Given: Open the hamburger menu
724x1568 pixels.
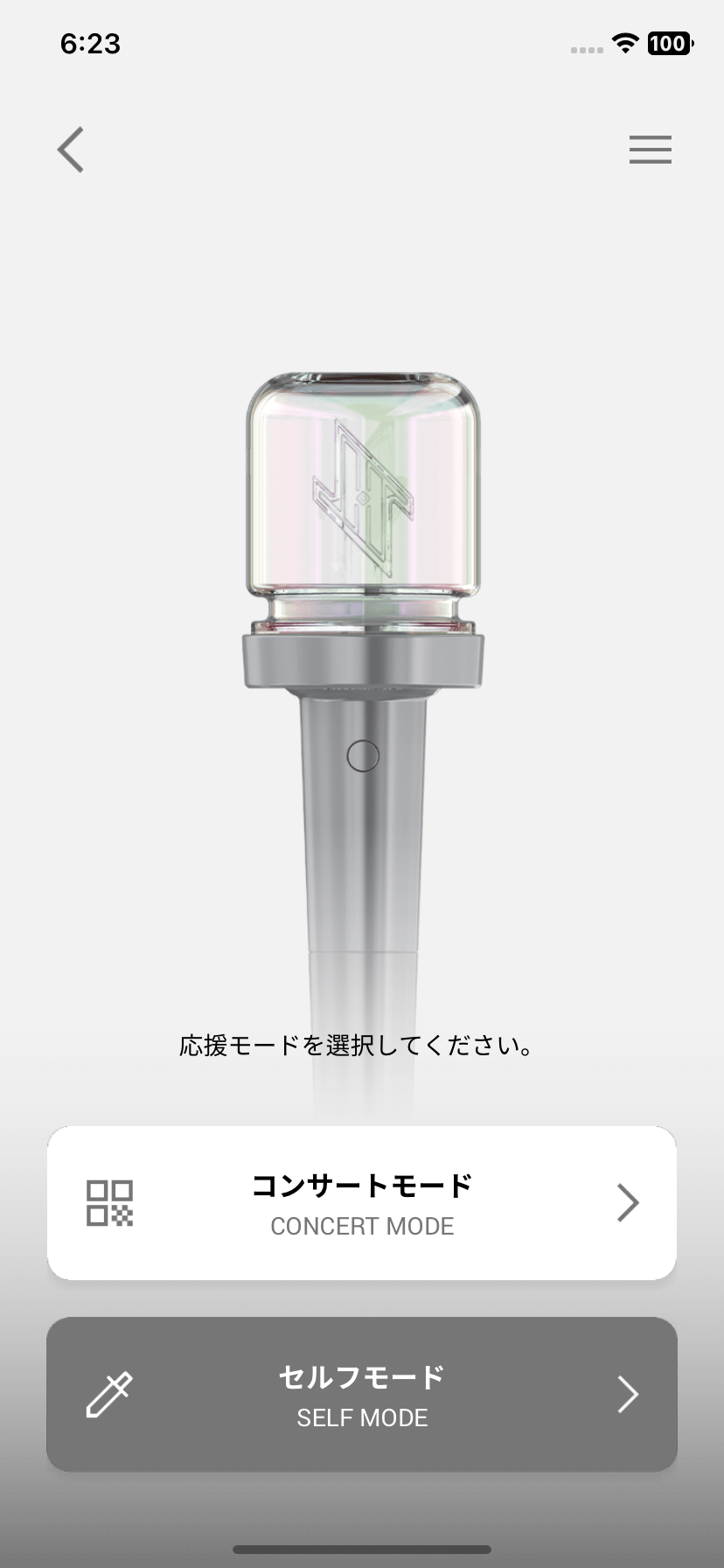Looking at the screenshot, I should click(x=650, y=150).
